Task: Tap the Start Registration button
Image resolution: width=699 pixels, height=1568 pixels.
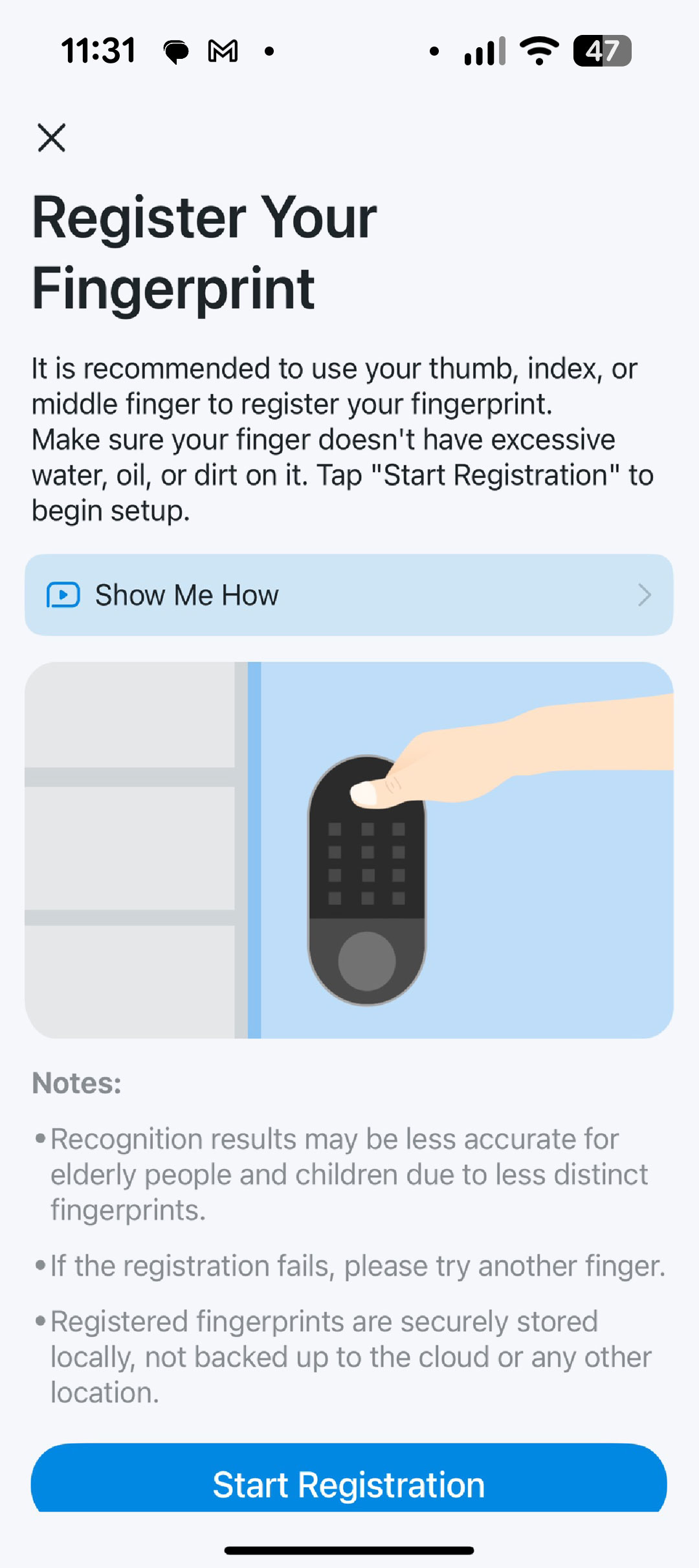Action: (349, 1483)
